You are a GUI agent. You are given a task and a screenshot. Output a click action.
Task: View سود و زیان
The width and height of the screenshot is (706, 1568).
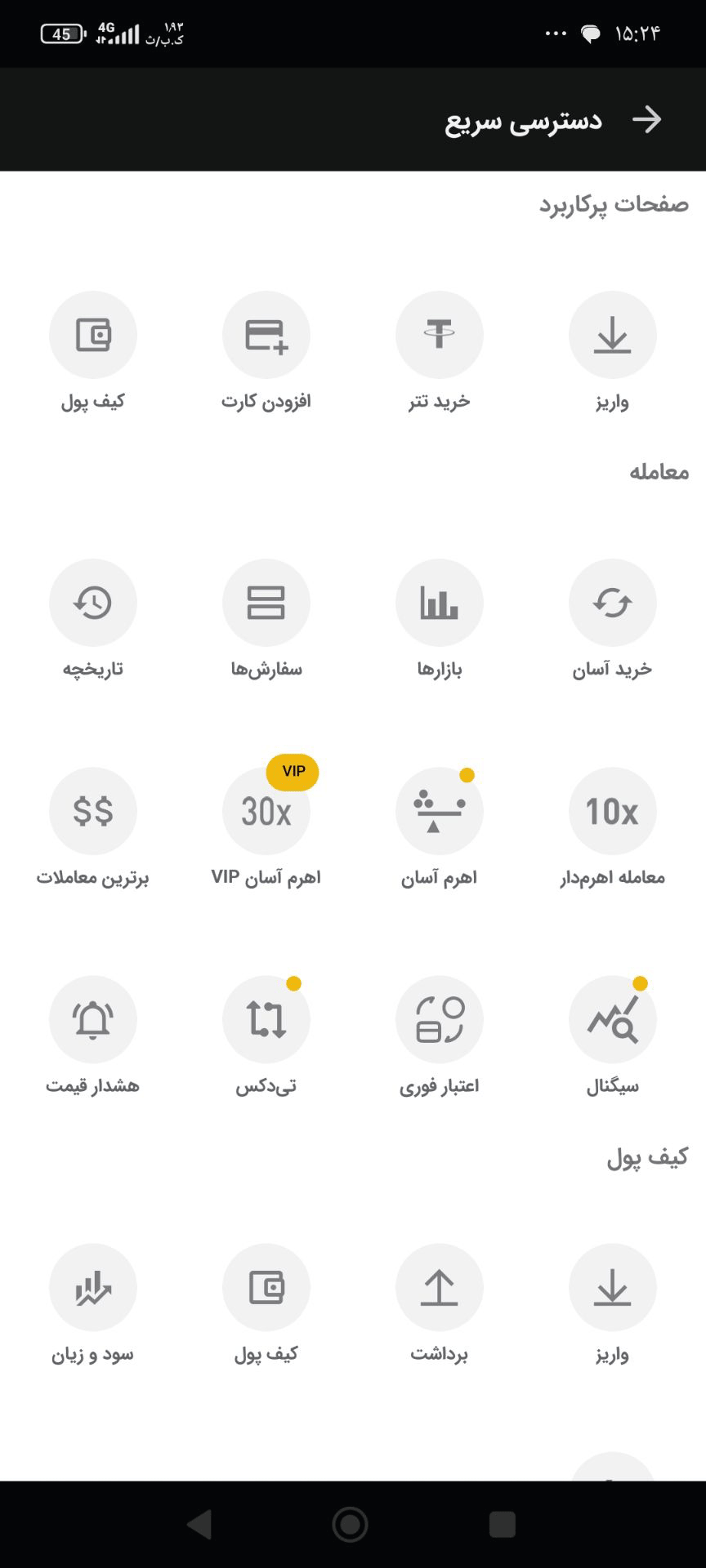click(x=93, y=1288)
